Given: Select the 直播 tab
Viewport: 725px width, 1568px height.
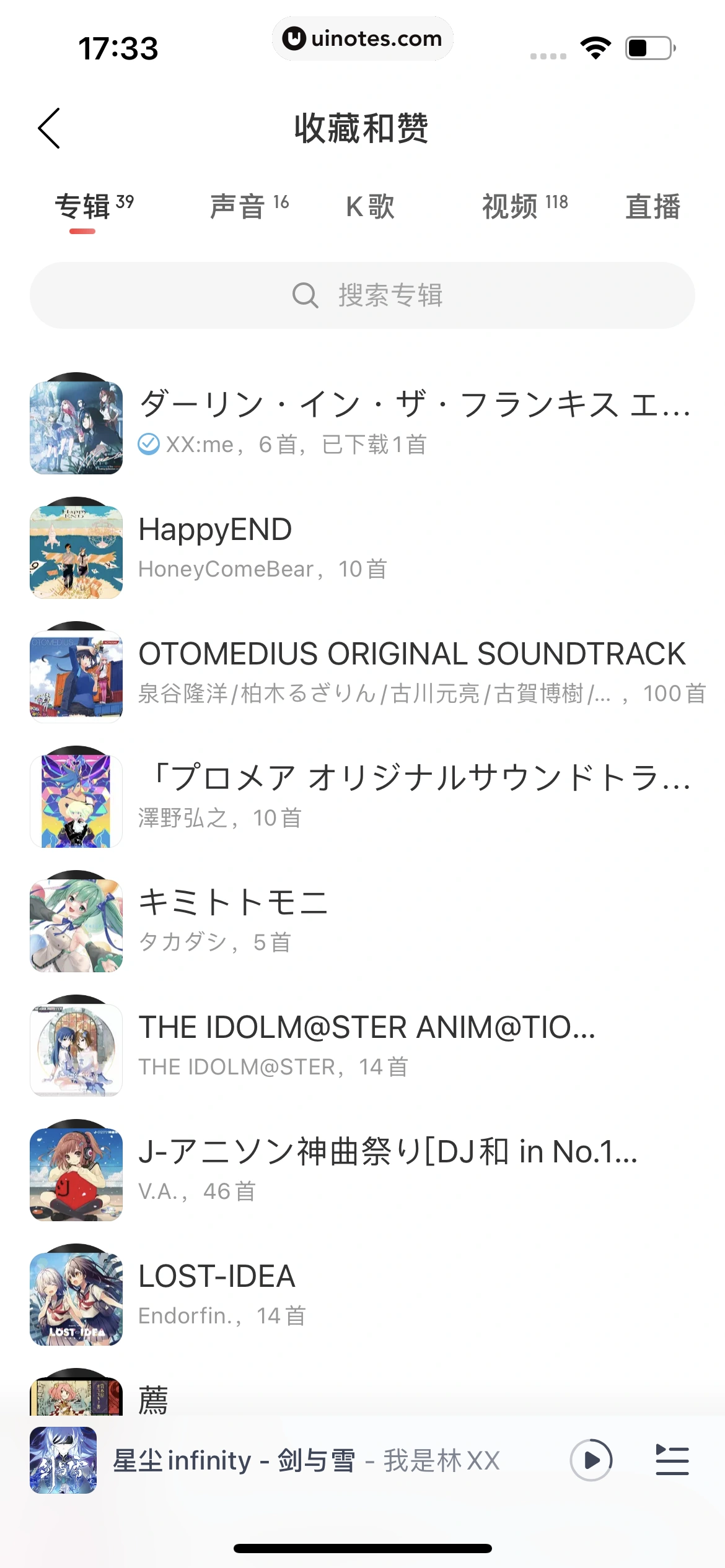Looking at the screenshot, I should click(x=652, y=206).
